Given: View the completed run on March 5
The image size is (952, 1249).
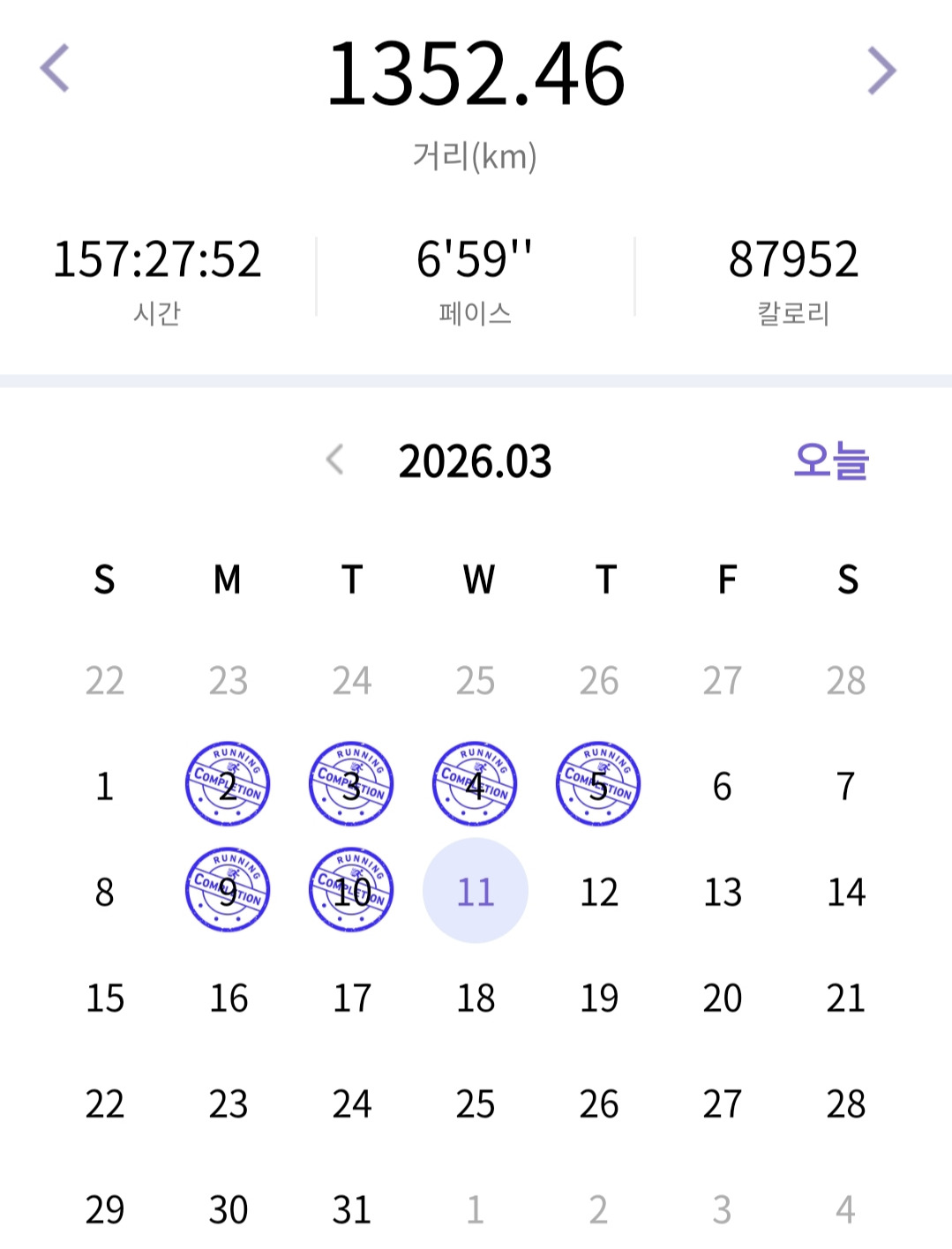Looking at the screenshot, I should (598, 784).
